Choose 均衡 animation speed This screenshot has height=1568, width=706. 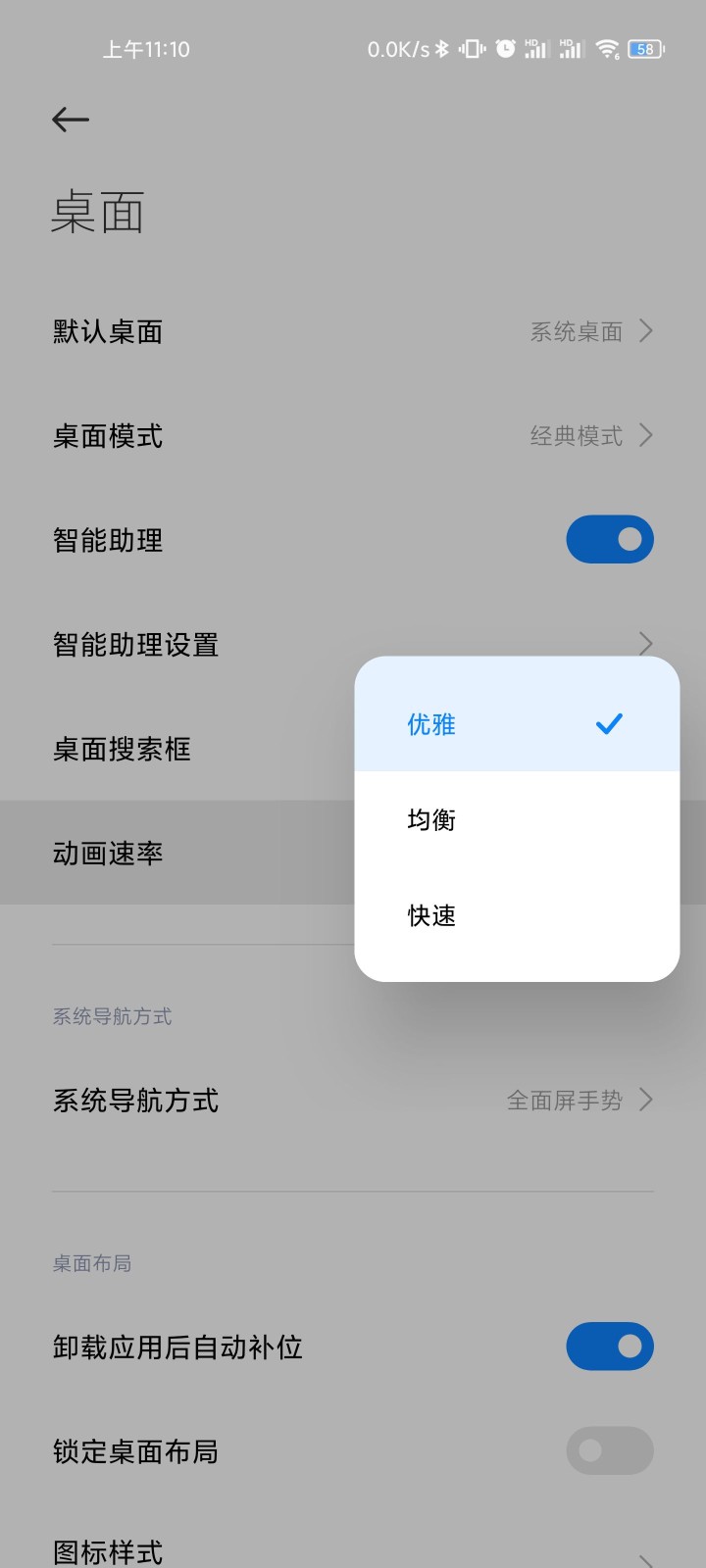click(x=516, y=819)
